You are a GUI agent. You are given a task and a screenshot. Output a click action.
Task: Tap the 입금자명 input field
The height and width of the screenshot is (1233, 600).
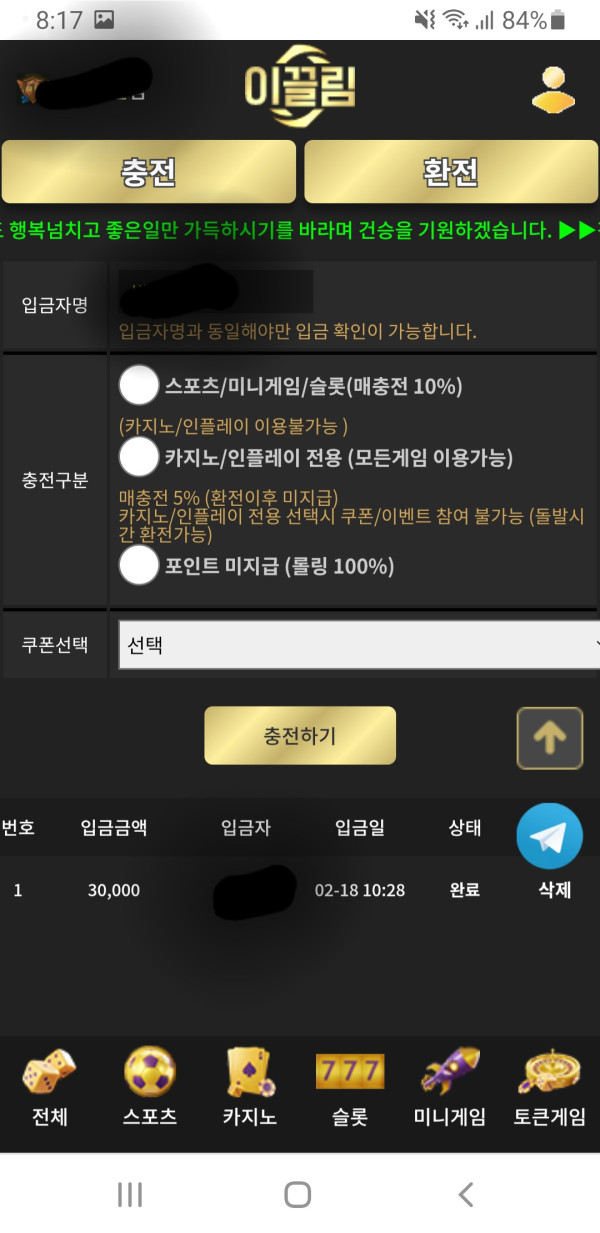[x=215, y=293]
